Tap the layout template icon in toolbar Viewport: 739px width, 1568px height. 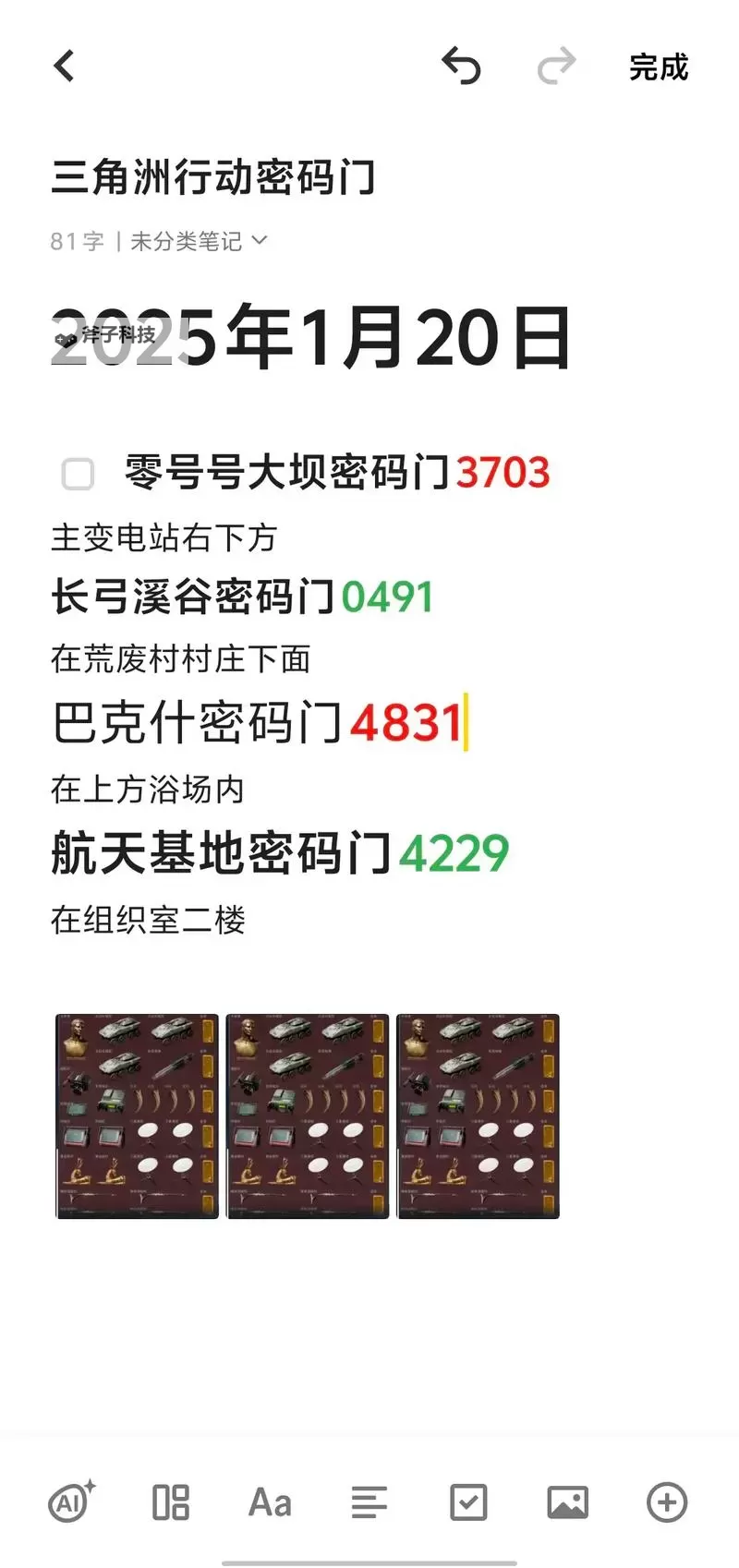(169, 1502)
